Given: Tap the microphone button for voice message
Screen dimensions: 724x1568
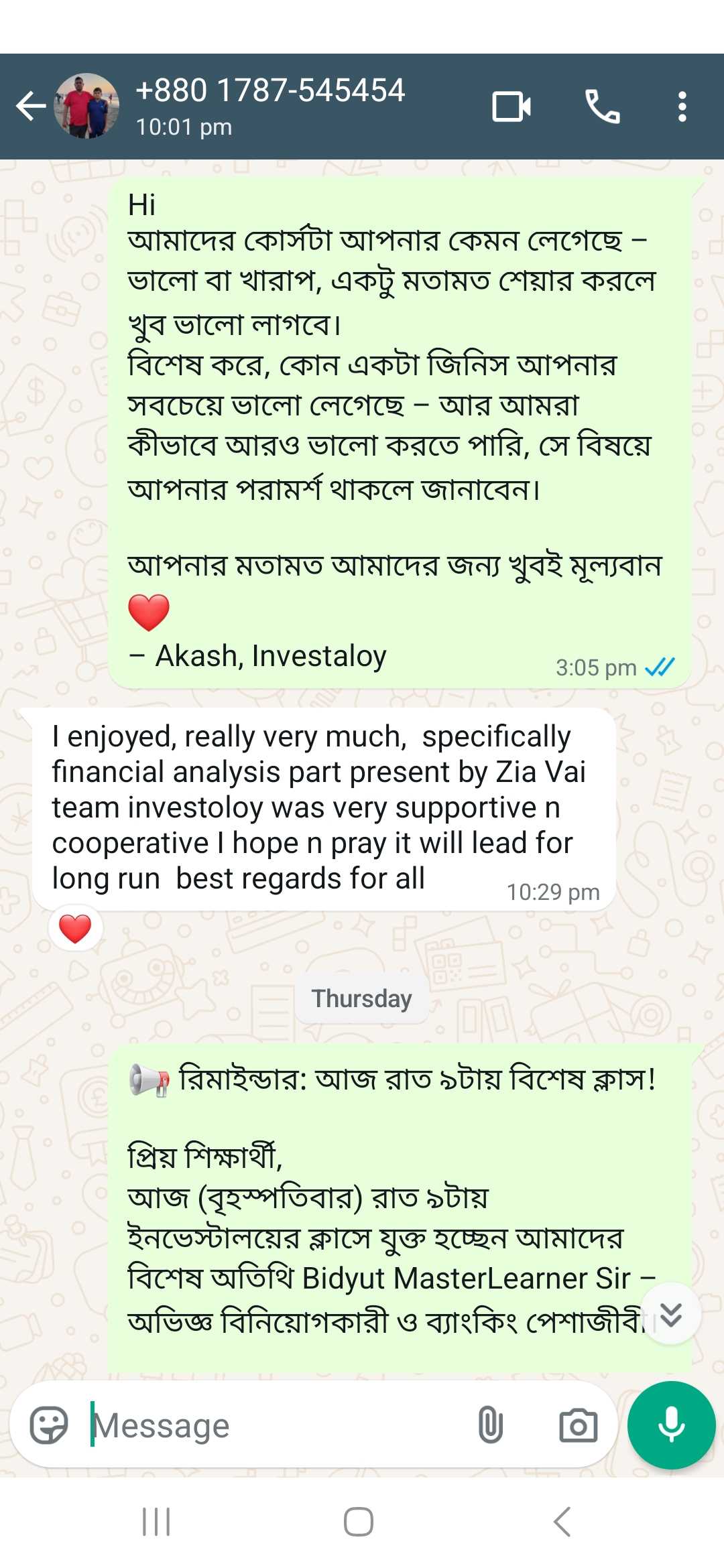Looking at the screenshot, I should click(671, 1425).
